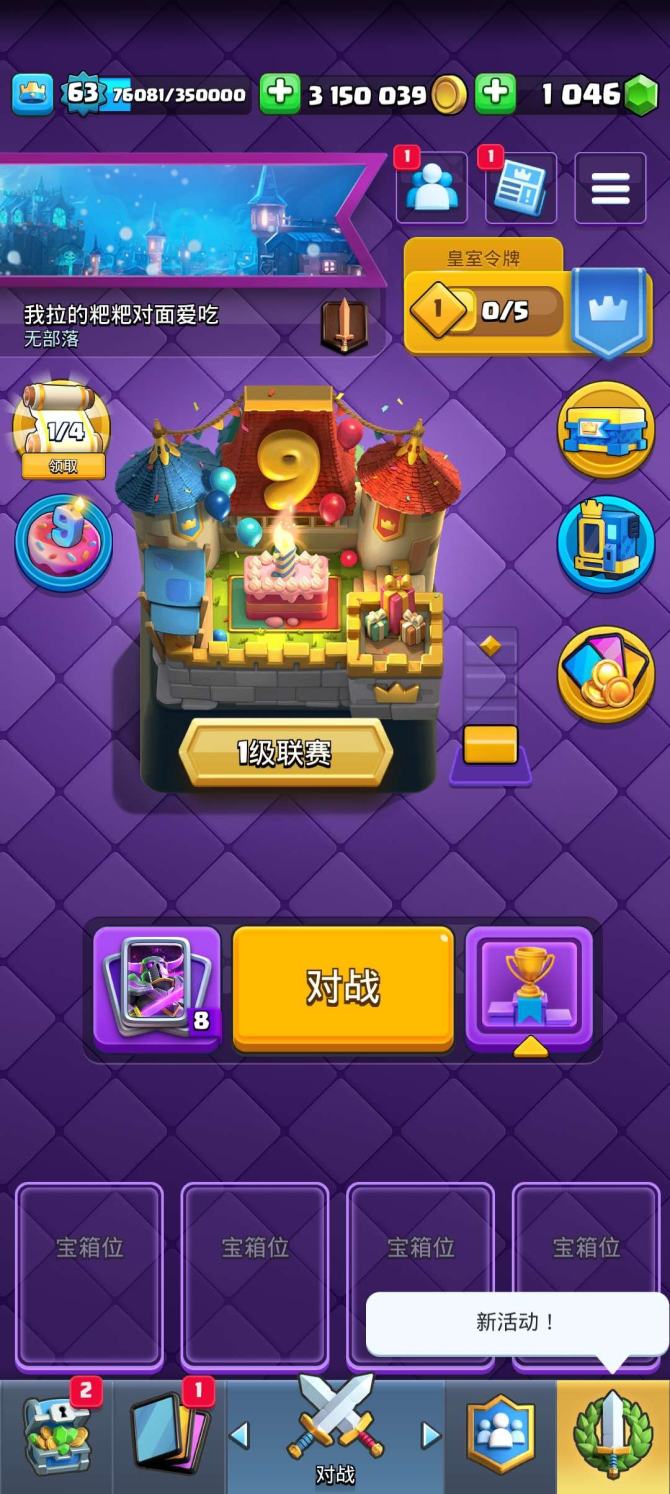View the 1级联赛 league arena
This screenshot has height=1494, width=670.
286,753
